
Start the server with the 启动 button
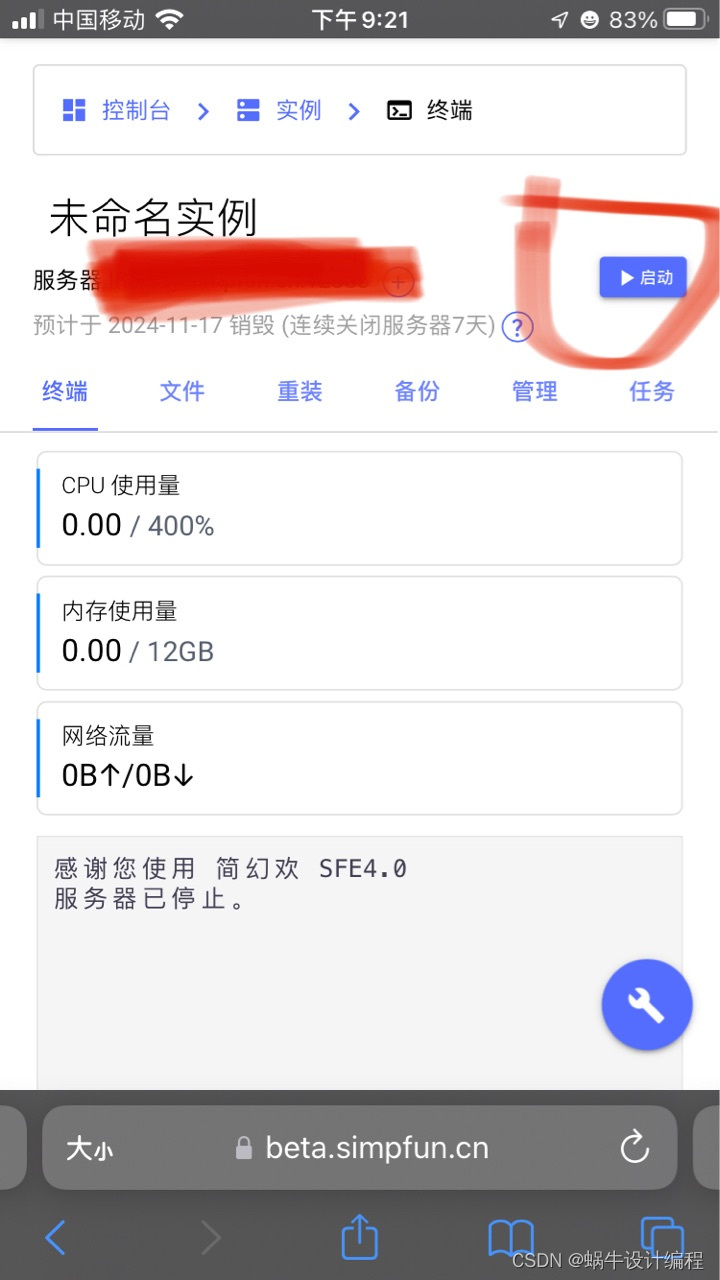[x=643, y=278]
